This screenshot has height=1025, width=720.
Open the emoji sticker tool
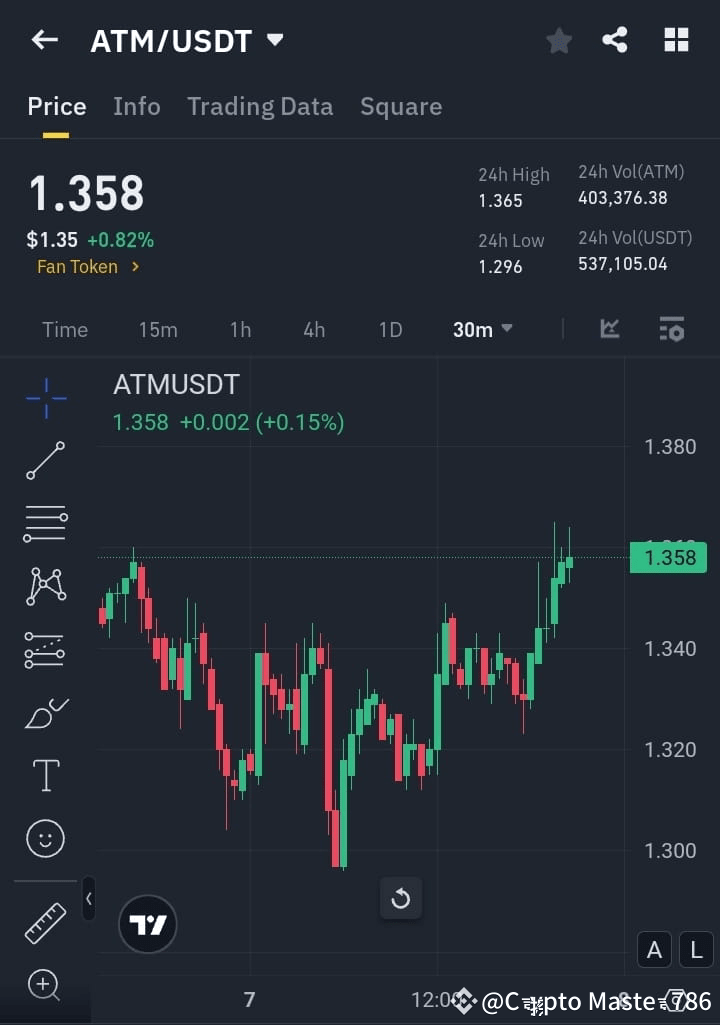click(44, 838)
